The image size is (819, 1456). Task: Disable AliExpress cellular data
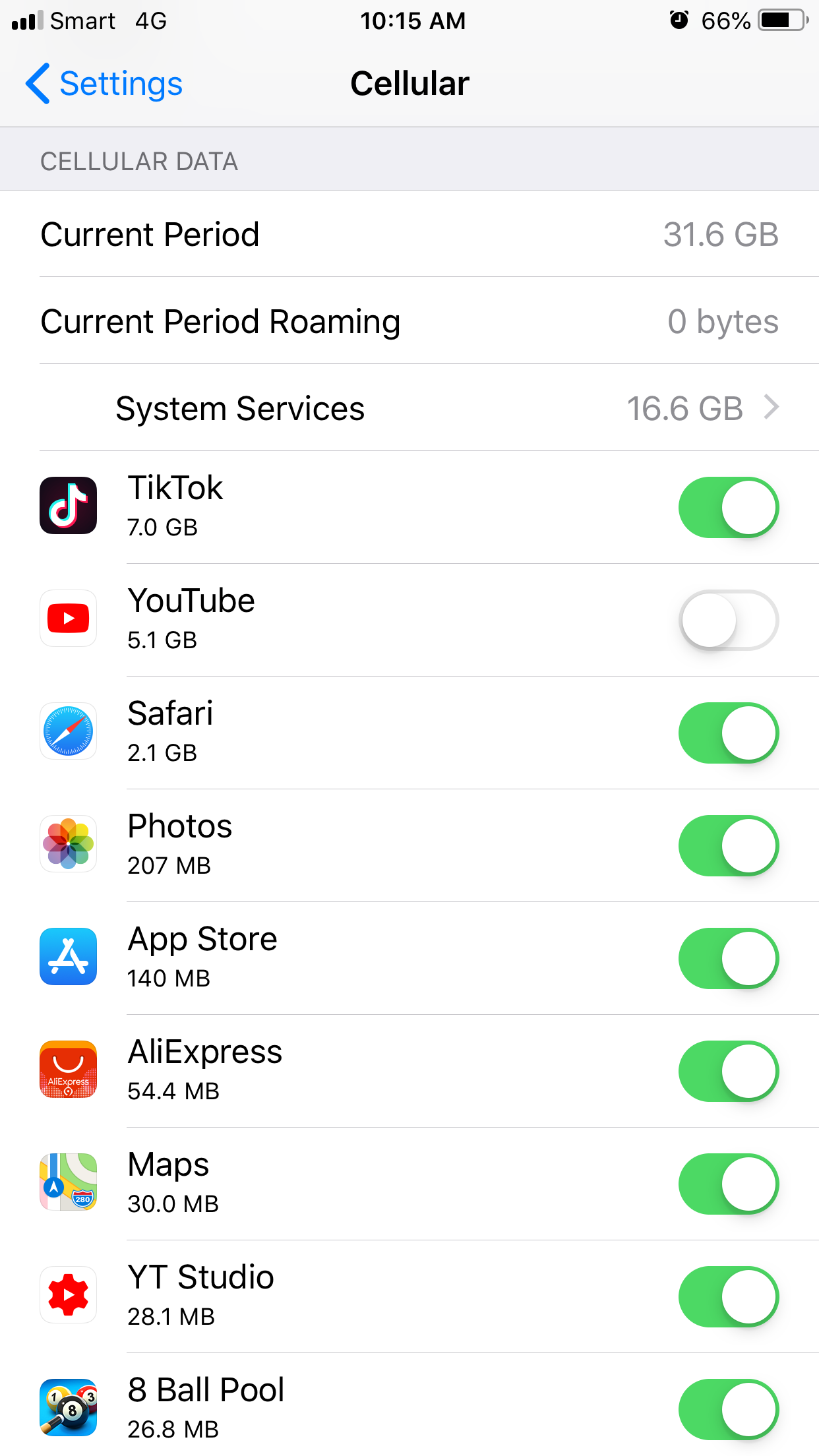[729, 1071]
